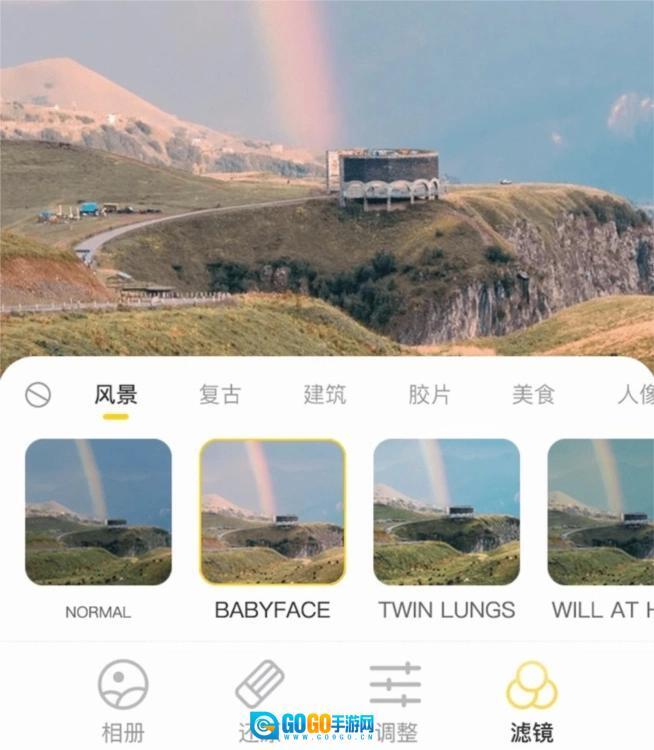The height and width of the screenshot is (750, 654).
Task: Tap the eraser restore icon
Action: pos(260,688)
